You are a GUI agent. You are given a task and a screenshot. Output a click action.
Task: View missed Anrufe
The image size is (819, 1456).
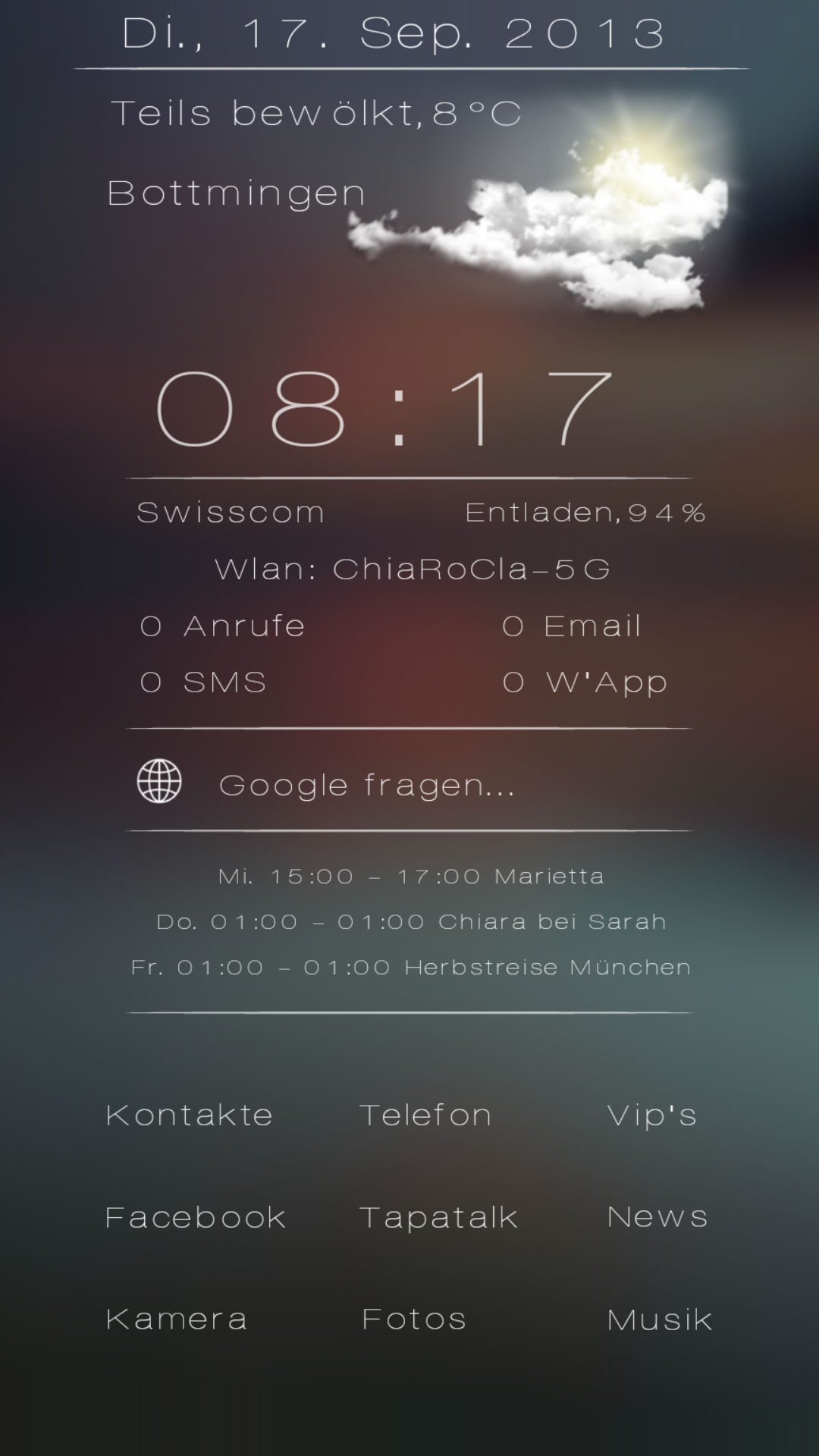223,626
